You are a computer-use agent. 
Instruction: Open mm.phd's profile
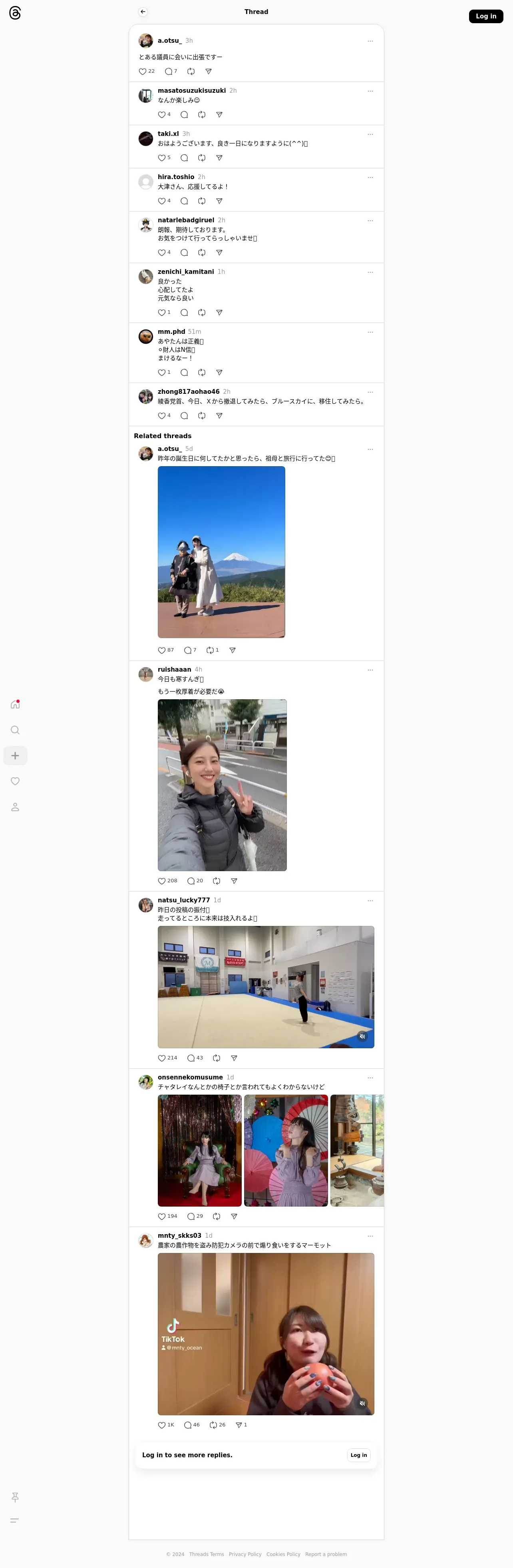point(171,332)
